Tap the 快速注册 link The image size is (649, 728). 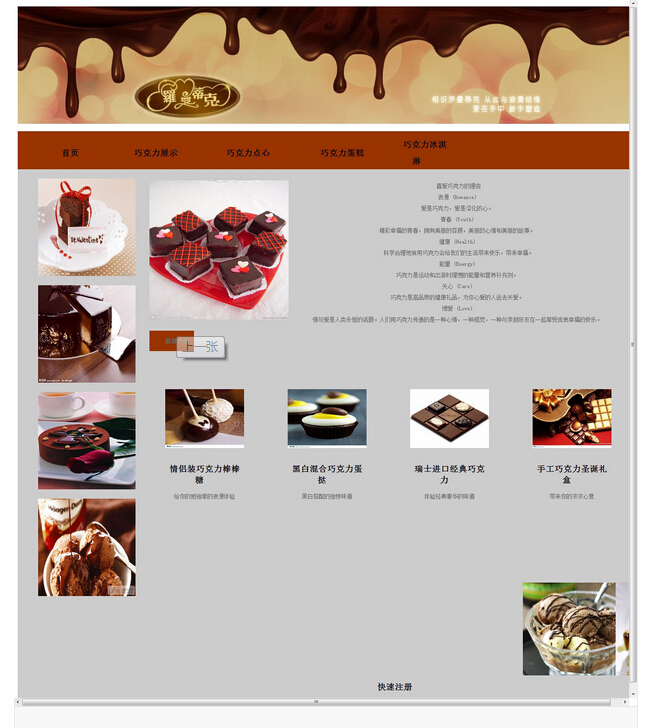click(394, 687)
